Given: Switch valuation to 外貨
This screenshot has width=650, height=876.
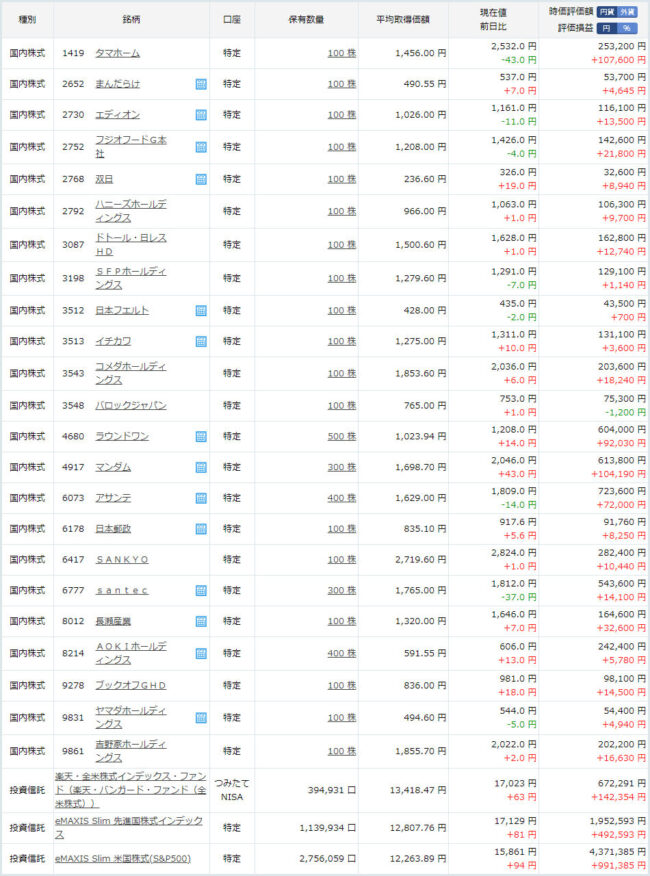Looking at the screenshot, I should [626, 12].
